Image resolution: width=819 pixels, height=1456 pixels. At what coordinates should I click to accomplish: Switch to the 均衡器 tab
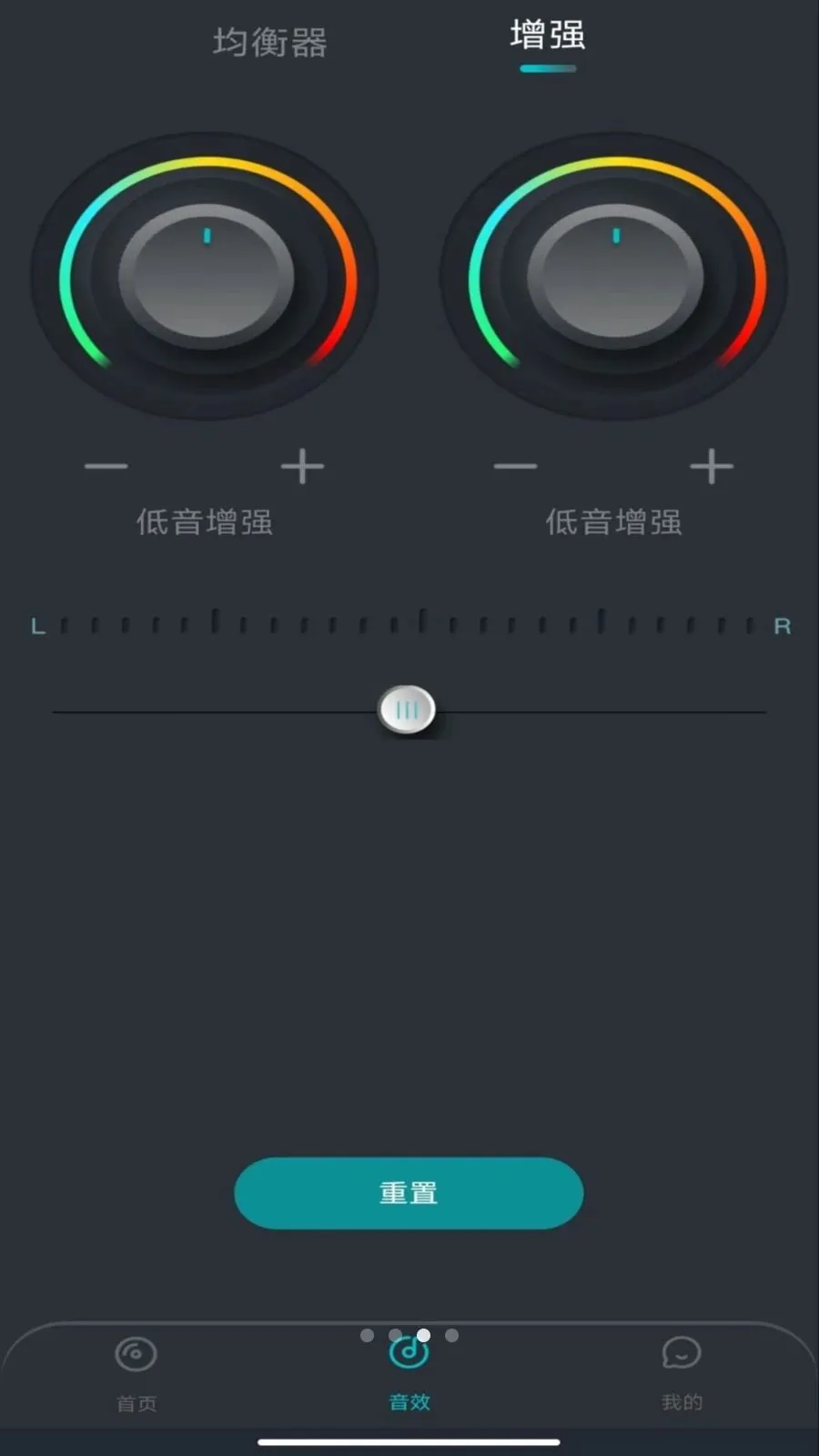coord(269,42)
